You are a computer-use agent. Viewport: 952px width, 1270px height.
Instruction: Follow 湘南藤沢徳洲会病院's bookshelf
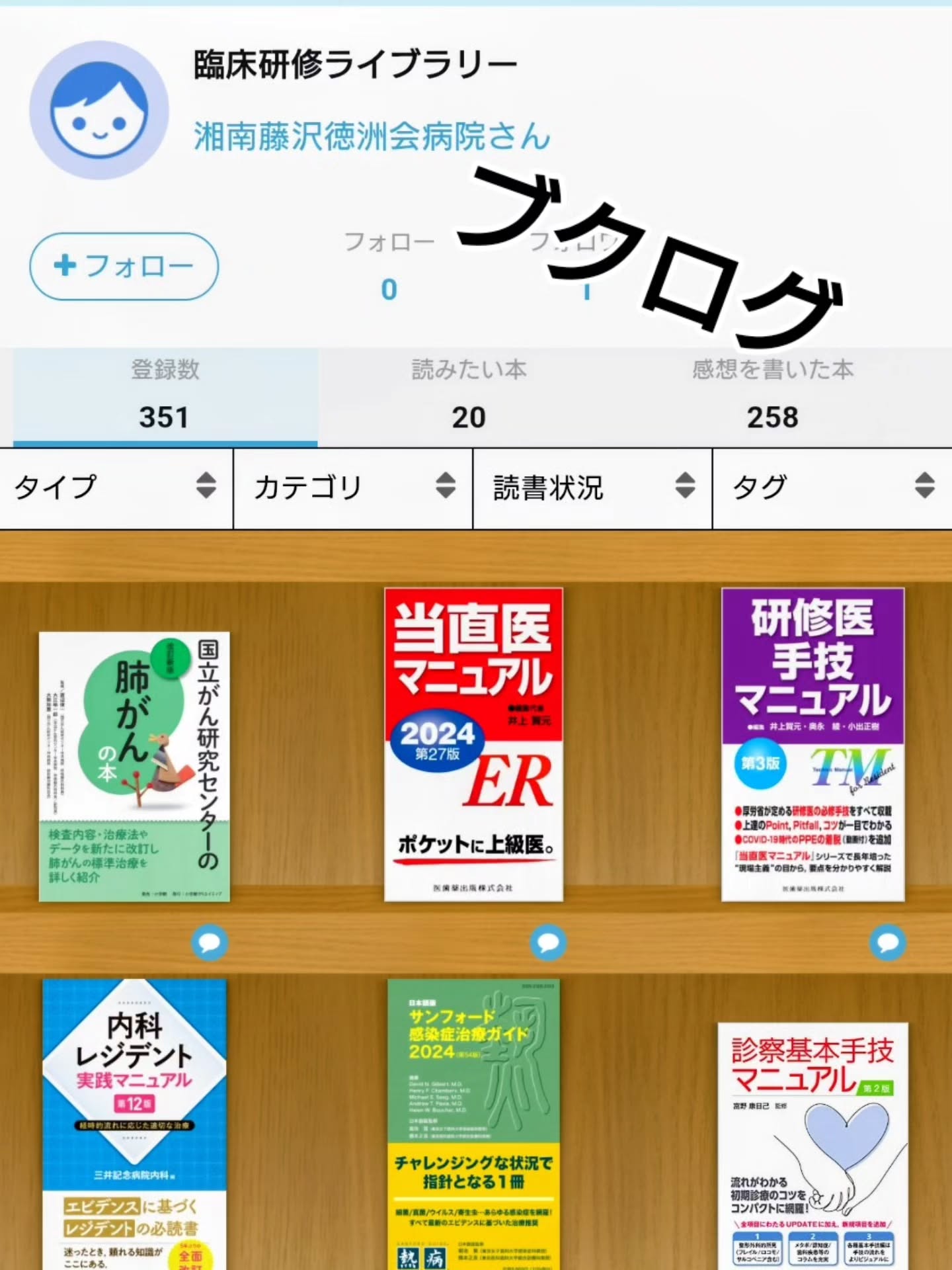click(x=124, y=266)
